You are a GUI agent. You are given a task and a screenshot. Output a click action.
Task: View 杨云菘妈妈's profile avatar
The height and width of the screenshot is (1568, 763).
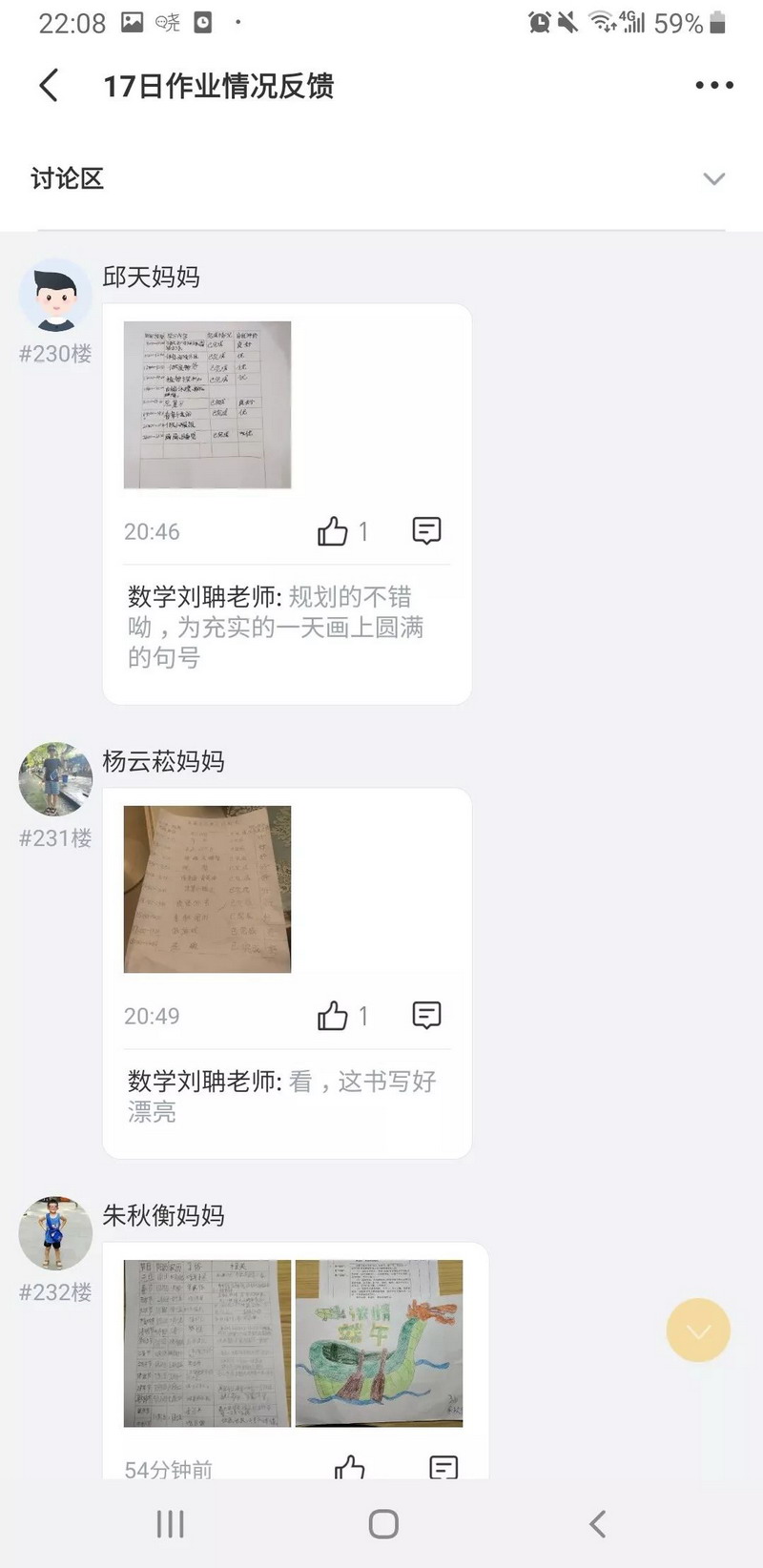click(x=55, y=779)
